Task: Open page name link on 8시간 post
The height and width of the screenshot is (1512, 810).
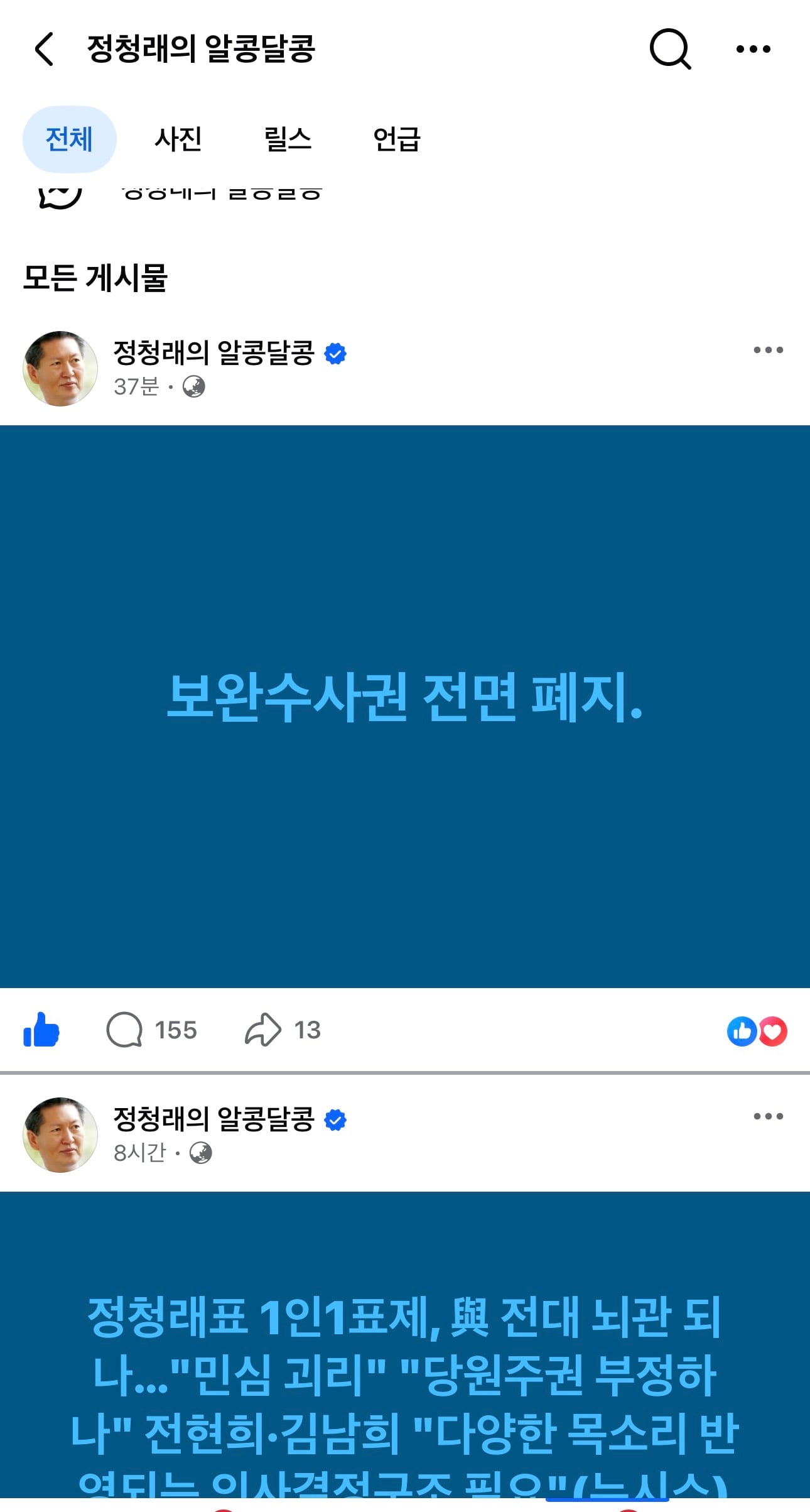Action: pos(213,1119)
